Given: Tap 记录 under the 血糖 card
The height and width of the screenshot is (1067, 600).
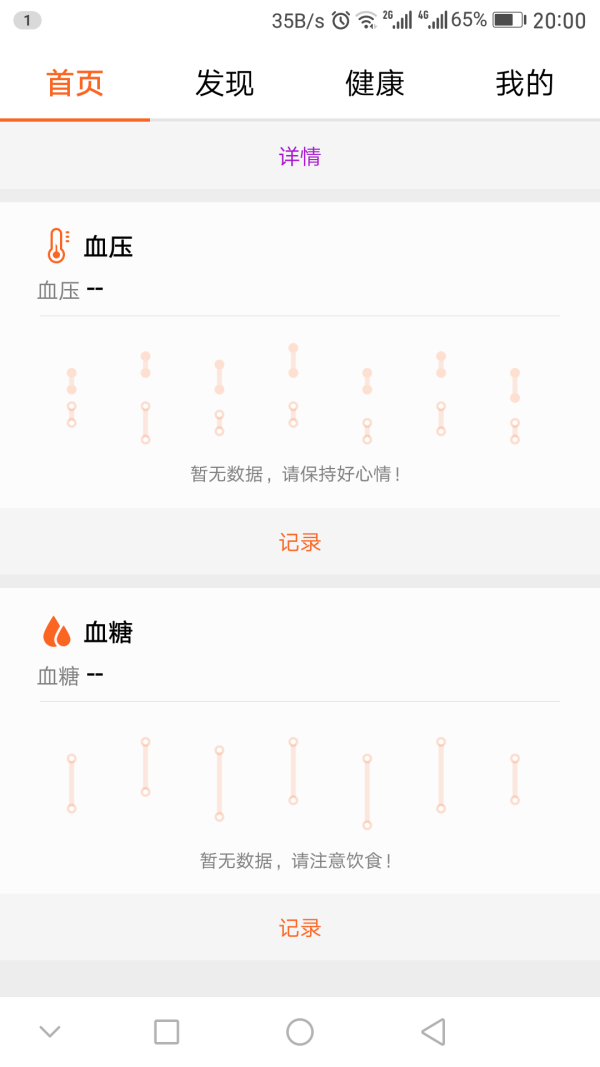Looking at the screenshot, I should [300, 928].
